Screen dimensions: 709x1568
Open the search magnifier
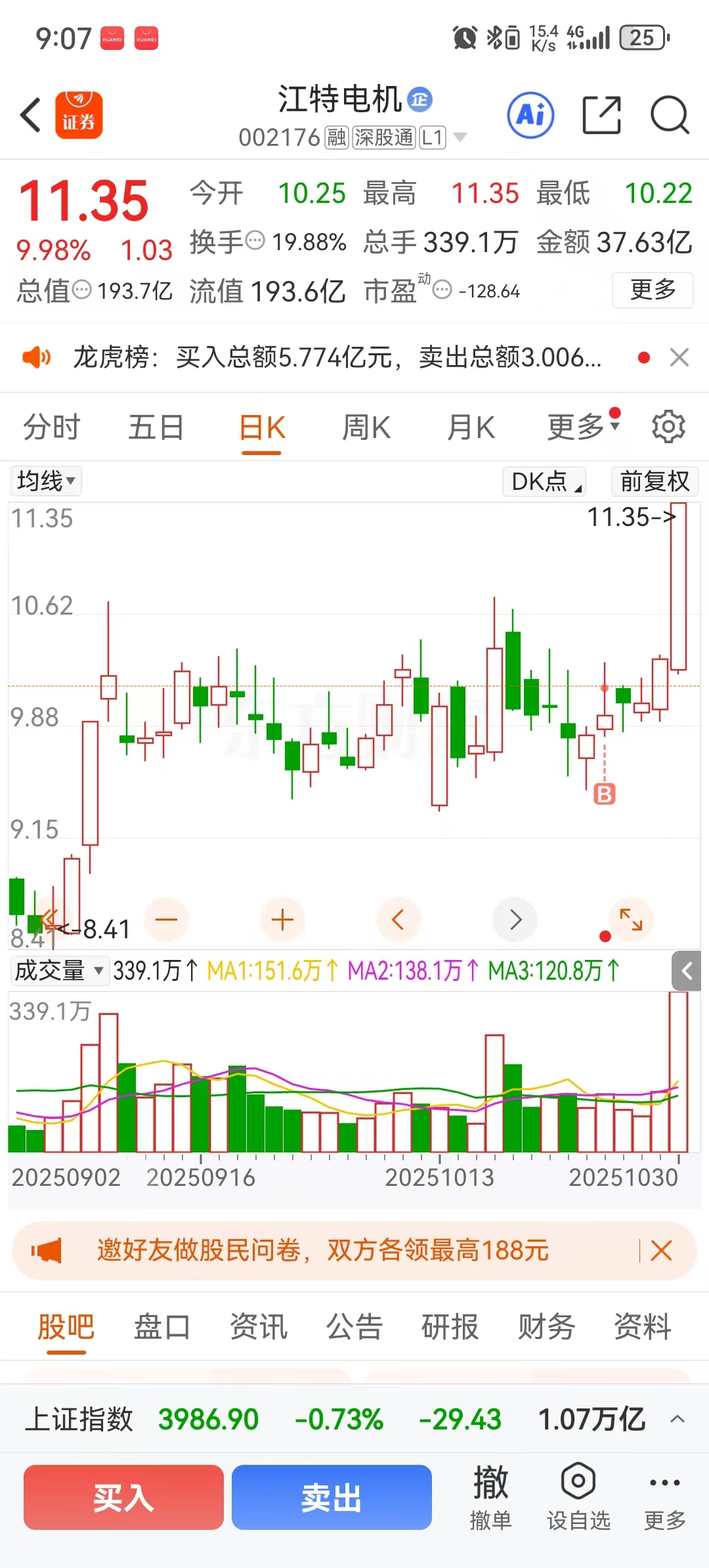coord(669,116)
